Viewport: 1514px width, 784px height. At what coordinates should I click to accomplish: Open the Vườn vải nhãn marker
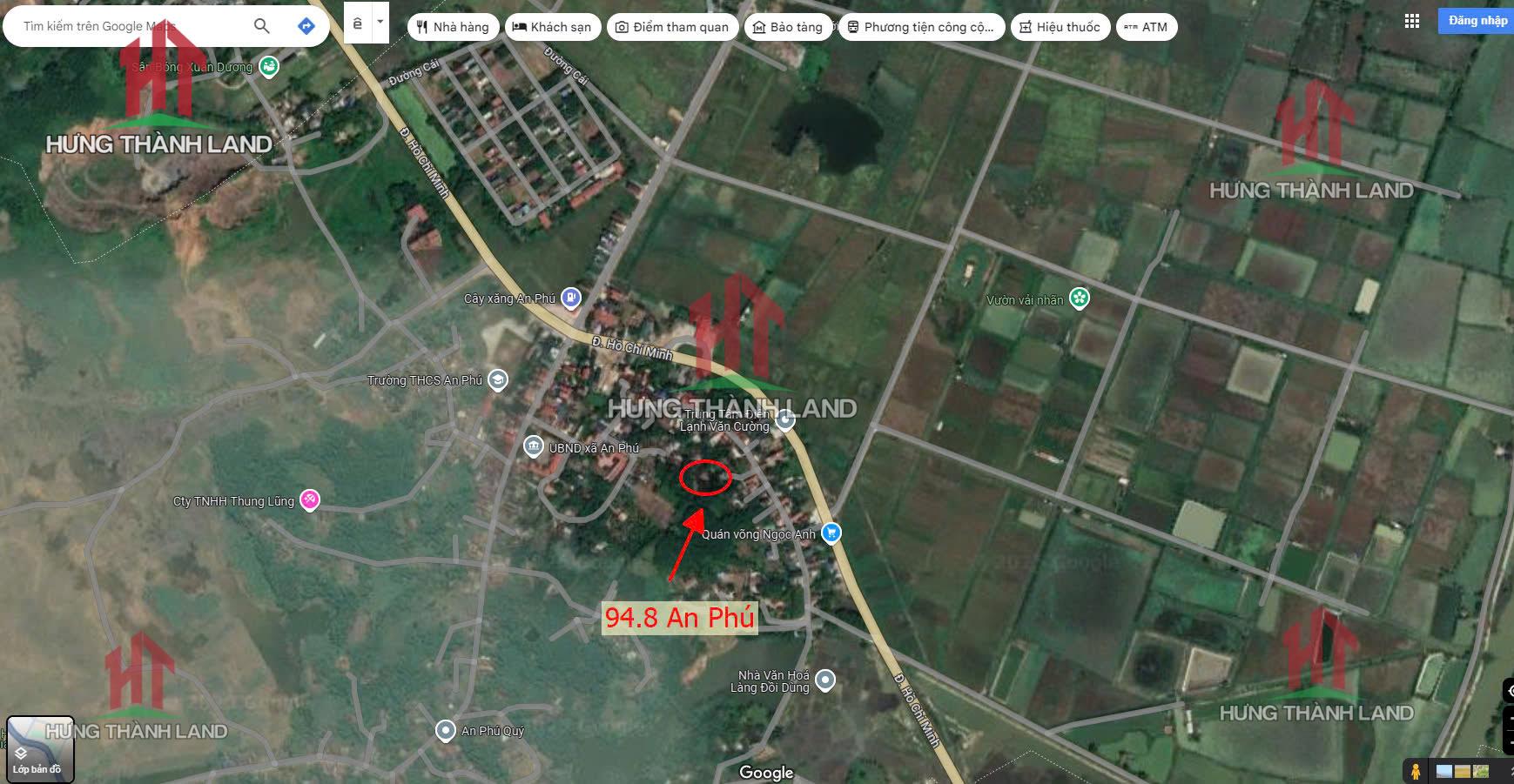click(x=1080, y=299)
